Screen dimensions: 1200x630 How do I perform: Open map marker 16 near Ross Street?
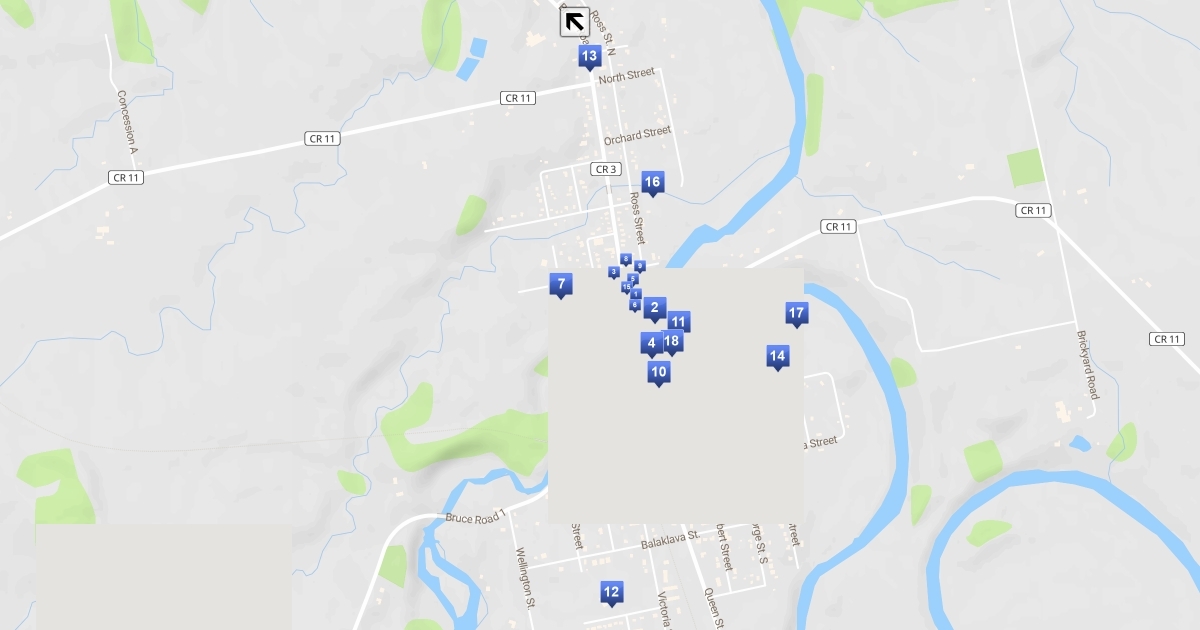point(652,182)
